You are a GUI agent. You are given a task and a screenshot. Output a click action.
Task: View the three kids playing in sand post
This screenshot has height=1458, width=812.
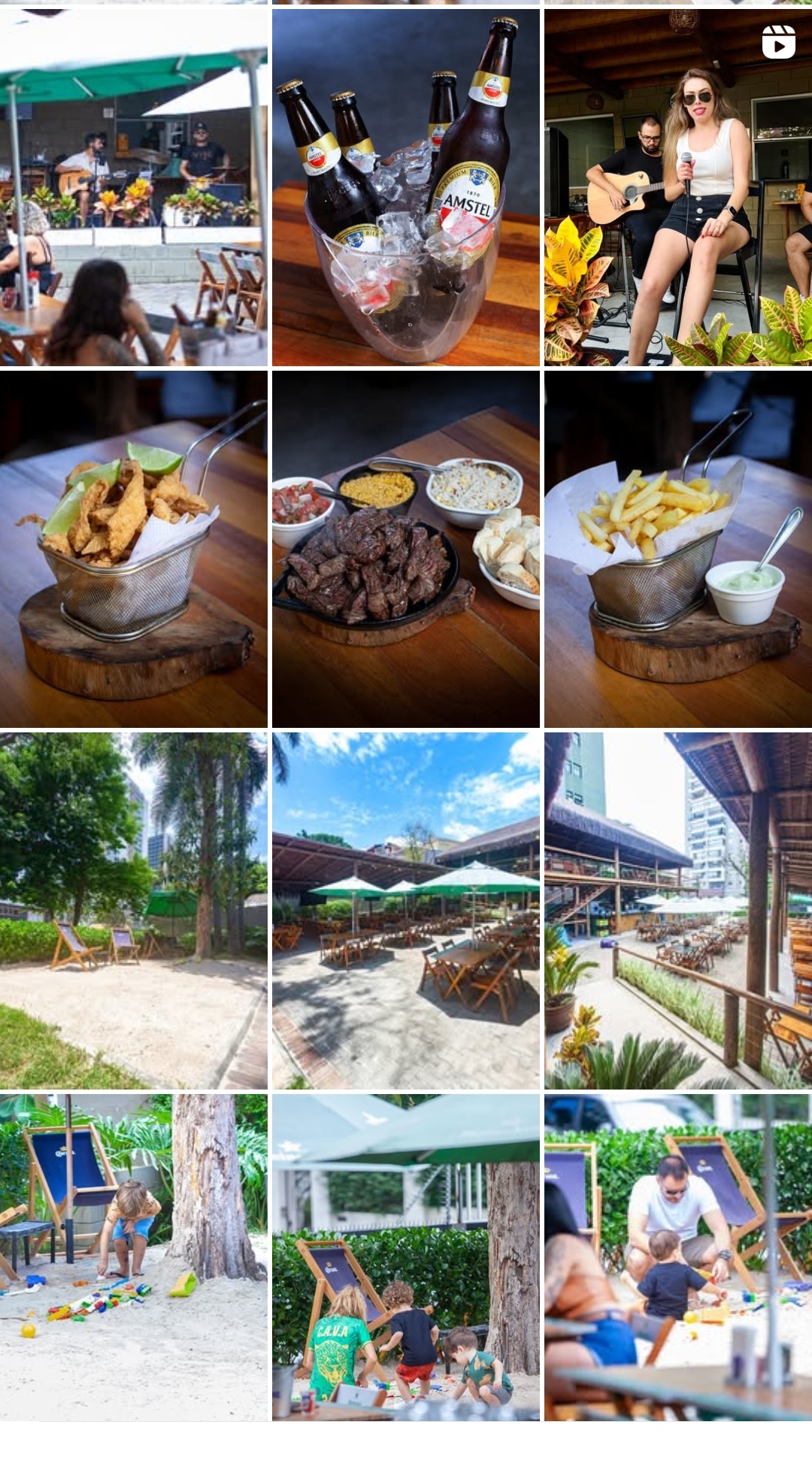pos(405,1257)
